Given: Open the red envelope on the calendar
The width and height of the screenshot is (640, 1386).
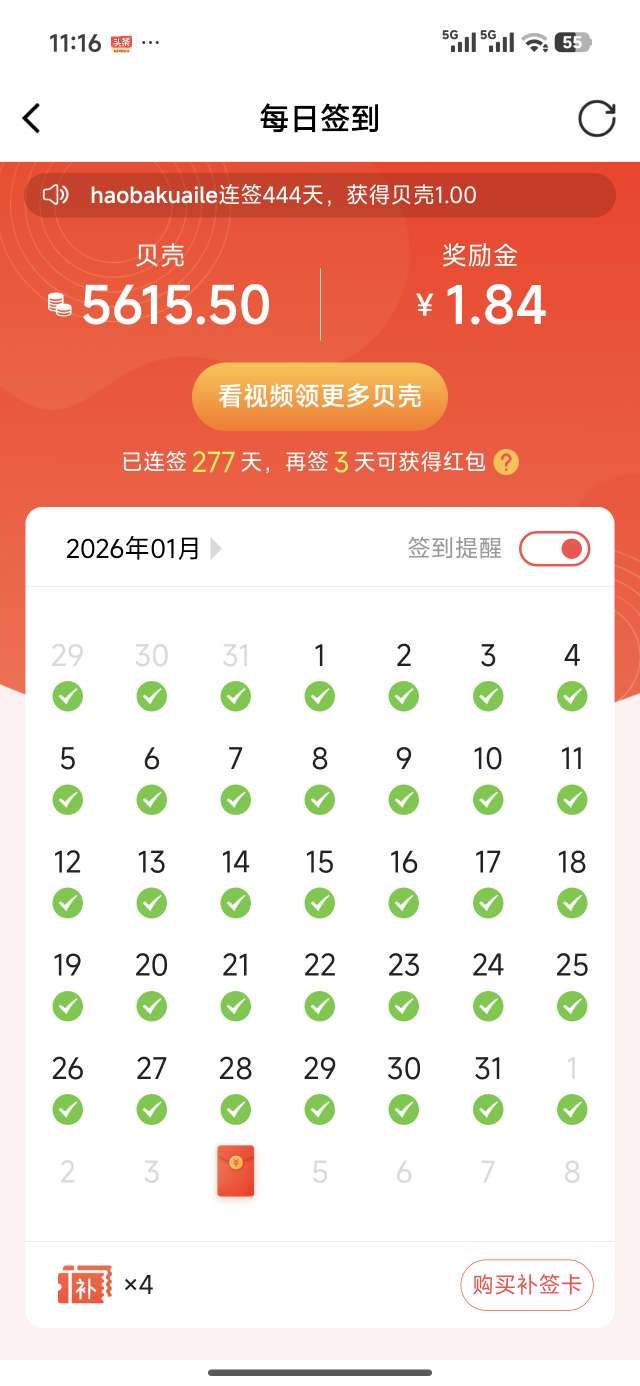Looking at the screenshot, I should pos(236,1171).
